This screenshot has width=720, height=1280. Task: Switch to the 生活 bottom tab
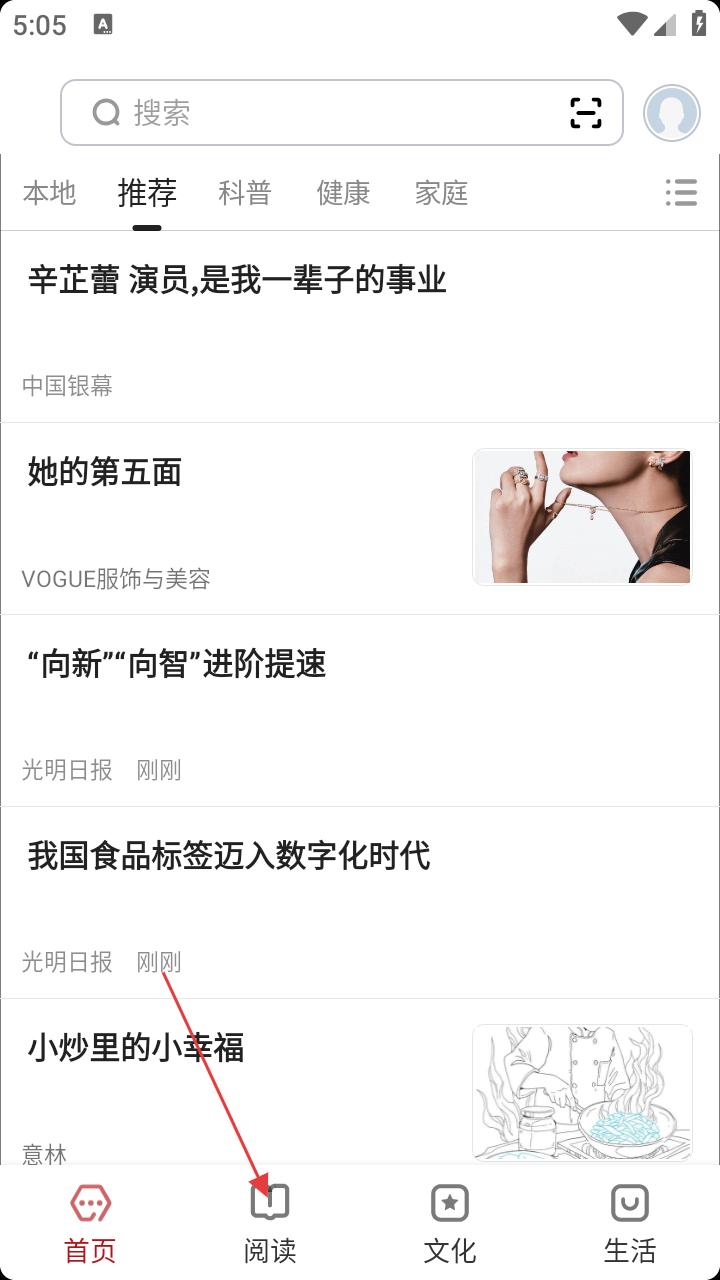click(630, 1222)
